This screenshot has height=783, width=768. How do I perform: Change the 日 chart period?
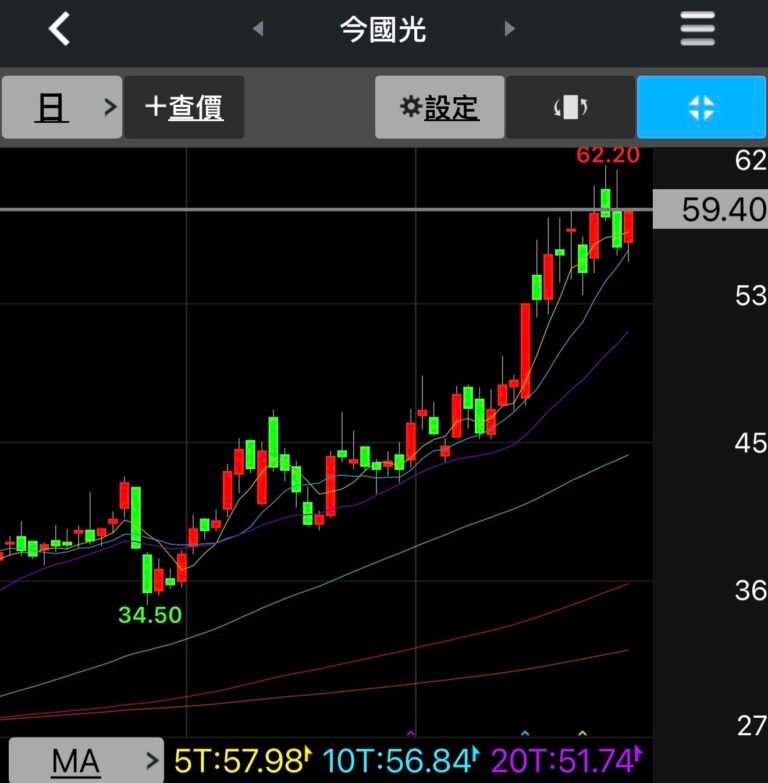(x=62, y=107)
